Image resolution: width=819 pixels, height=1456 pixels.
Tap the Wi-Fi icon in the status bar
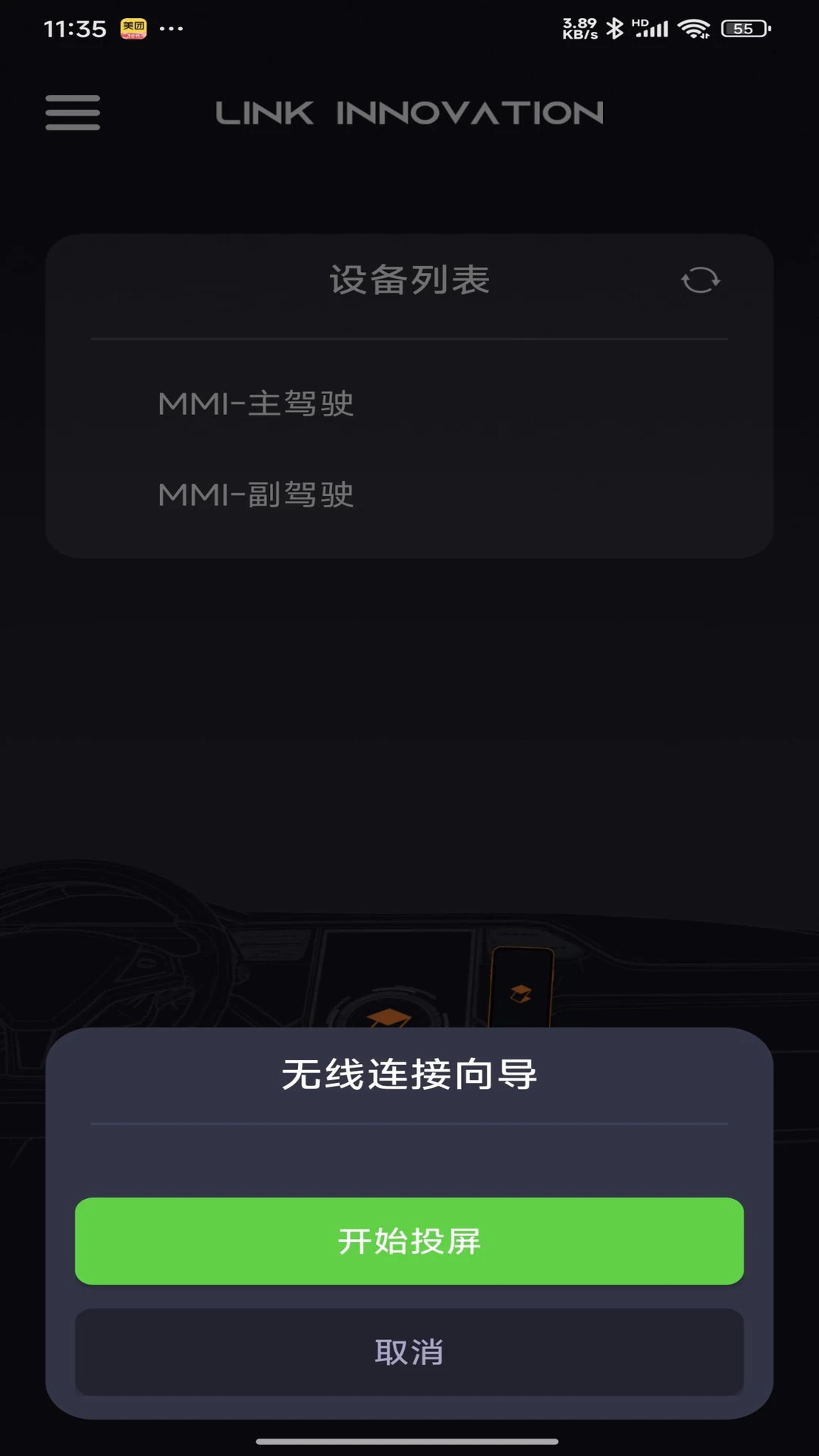point(694,27)
